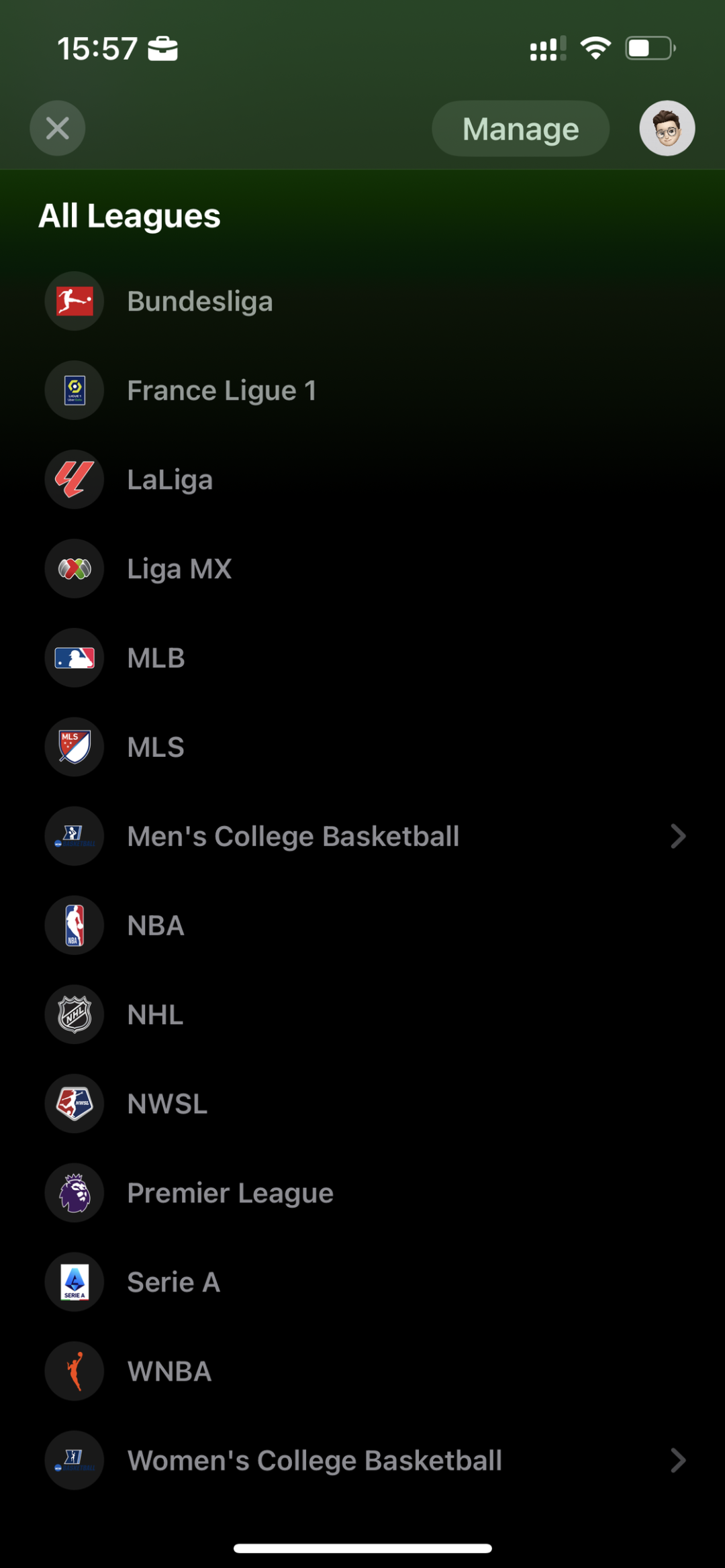
Task: Select France Ligue 1
Action: (x=222, y=390)
